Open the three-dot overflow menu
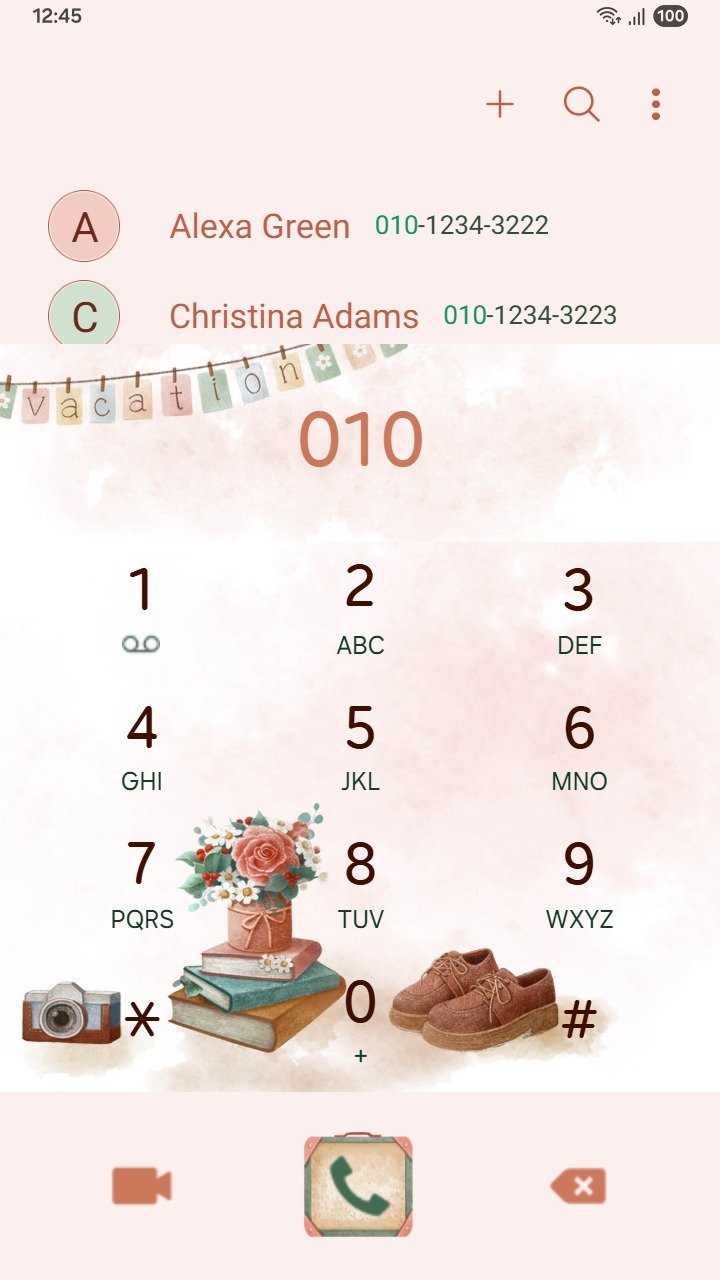 [x=655, y=104]
